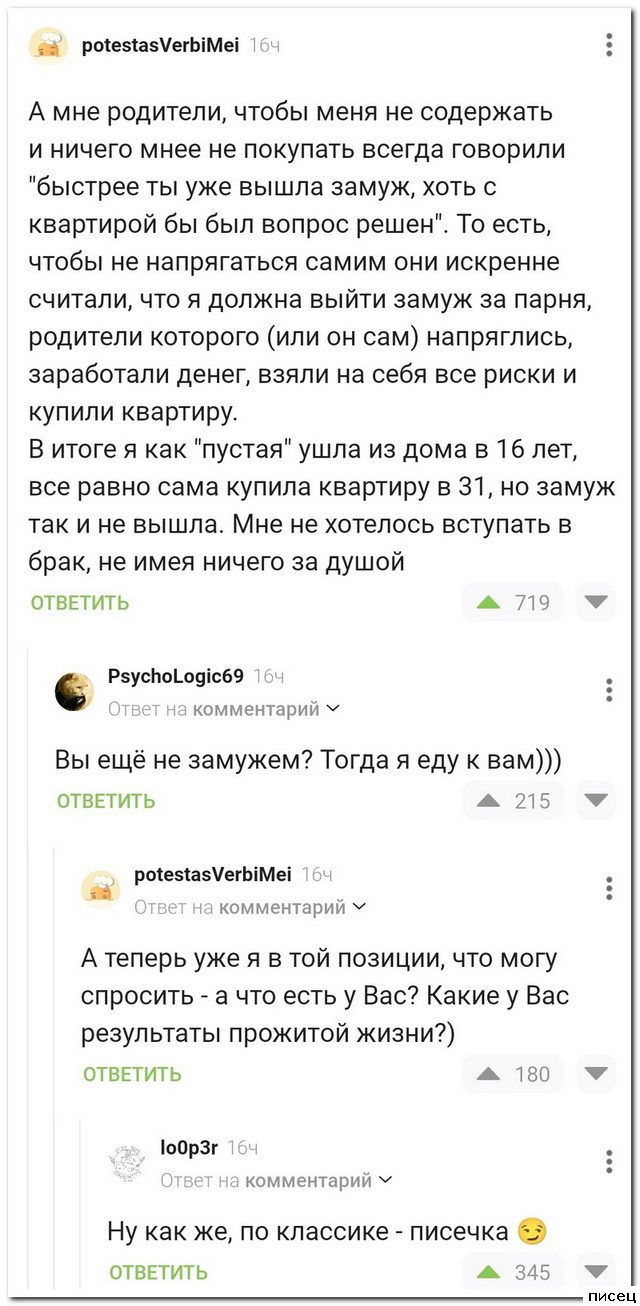Reply to the comment ending 'ничего за душой'
Image resolution: width=640 pixels, height=1306 pixels.
(x=80, y=602)
